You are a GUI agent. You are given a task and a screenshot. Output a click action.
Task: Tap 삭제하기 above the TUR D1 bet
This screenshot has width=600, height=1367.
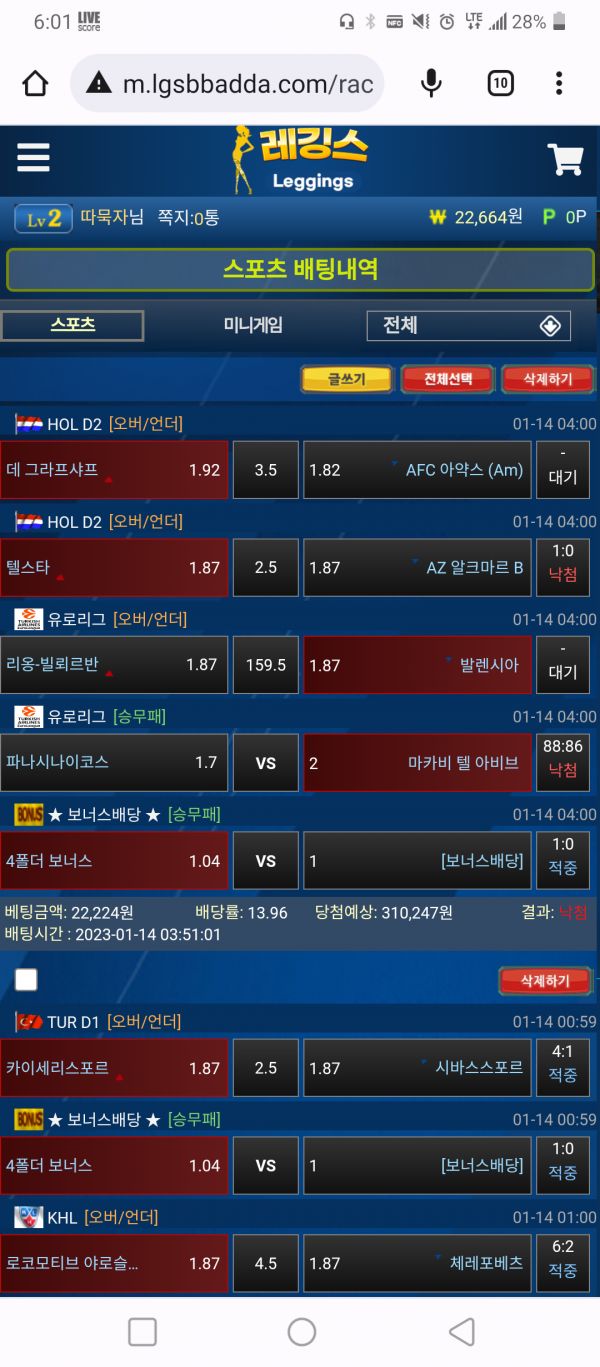(x=544, y=981)
